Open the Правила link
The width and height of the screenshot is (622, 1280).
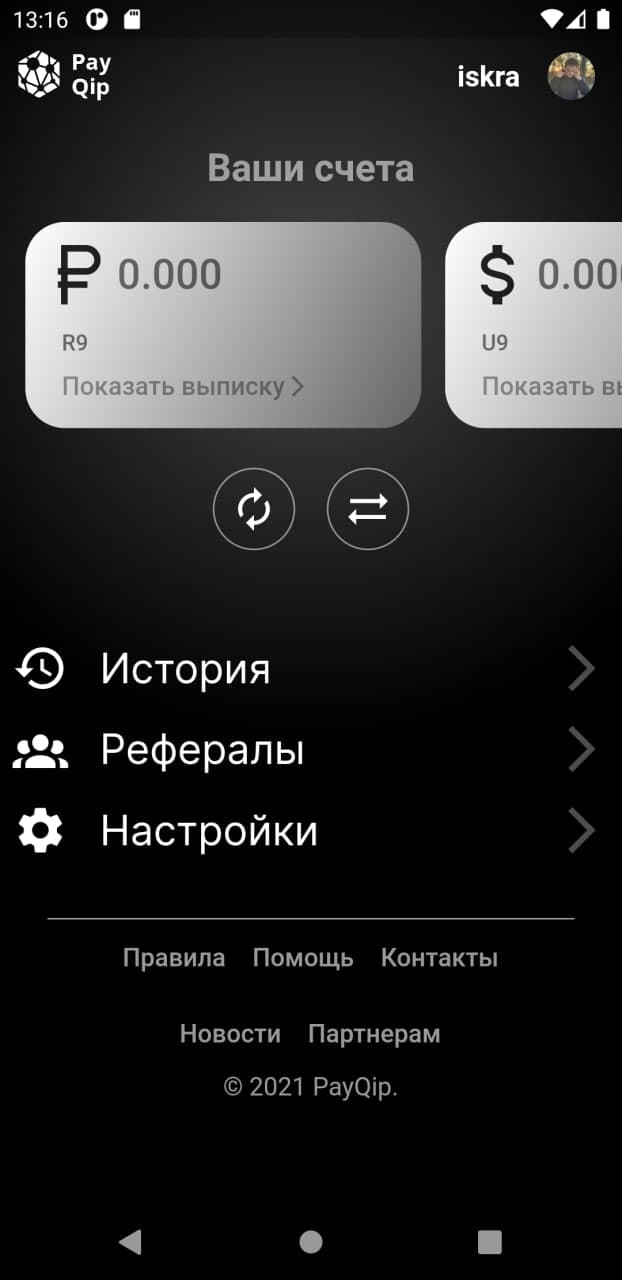coord(174,958)
